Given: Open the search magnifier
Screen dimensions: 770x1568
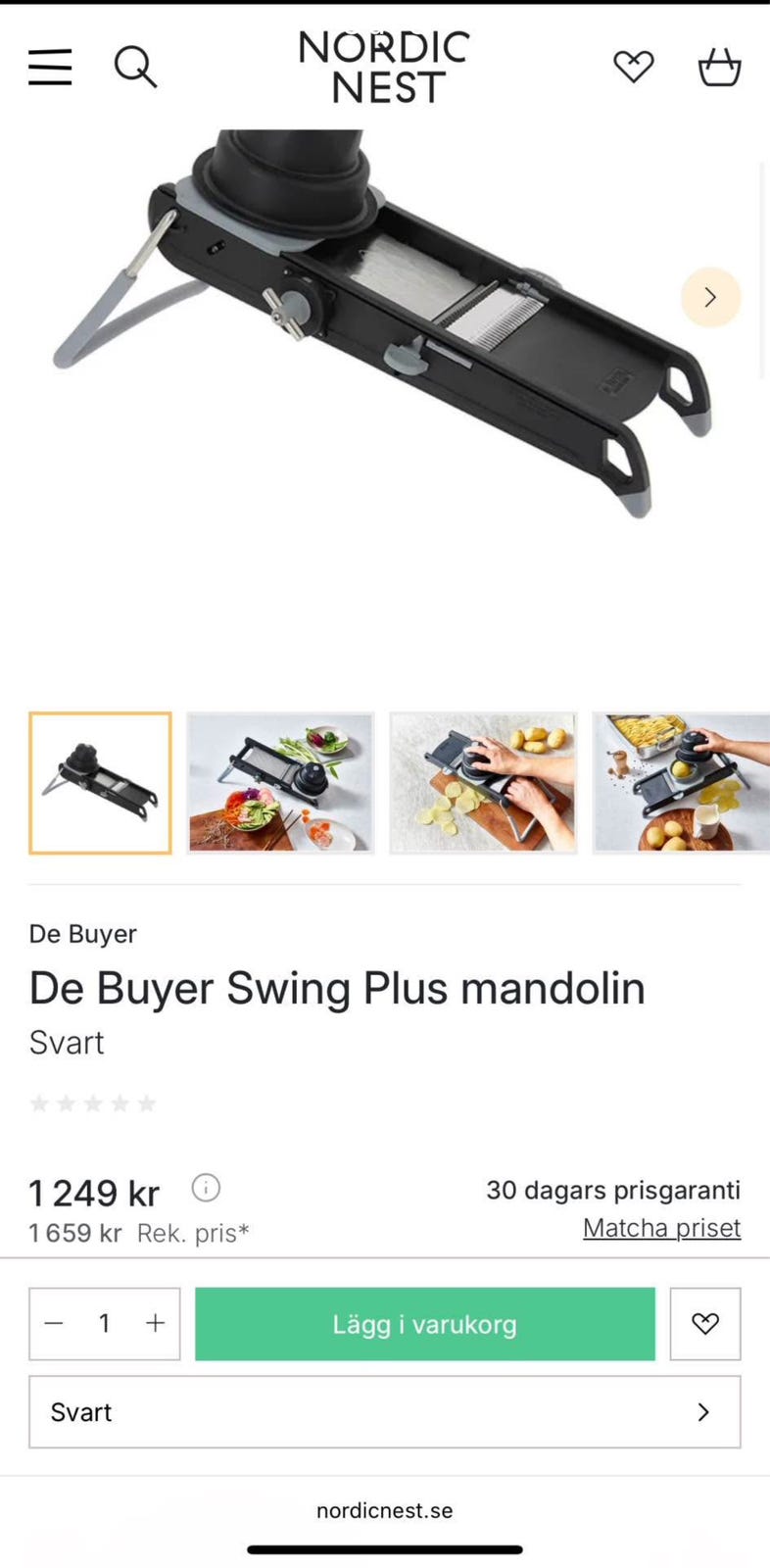Looking at the screenshot, I should tap(135, 68).
